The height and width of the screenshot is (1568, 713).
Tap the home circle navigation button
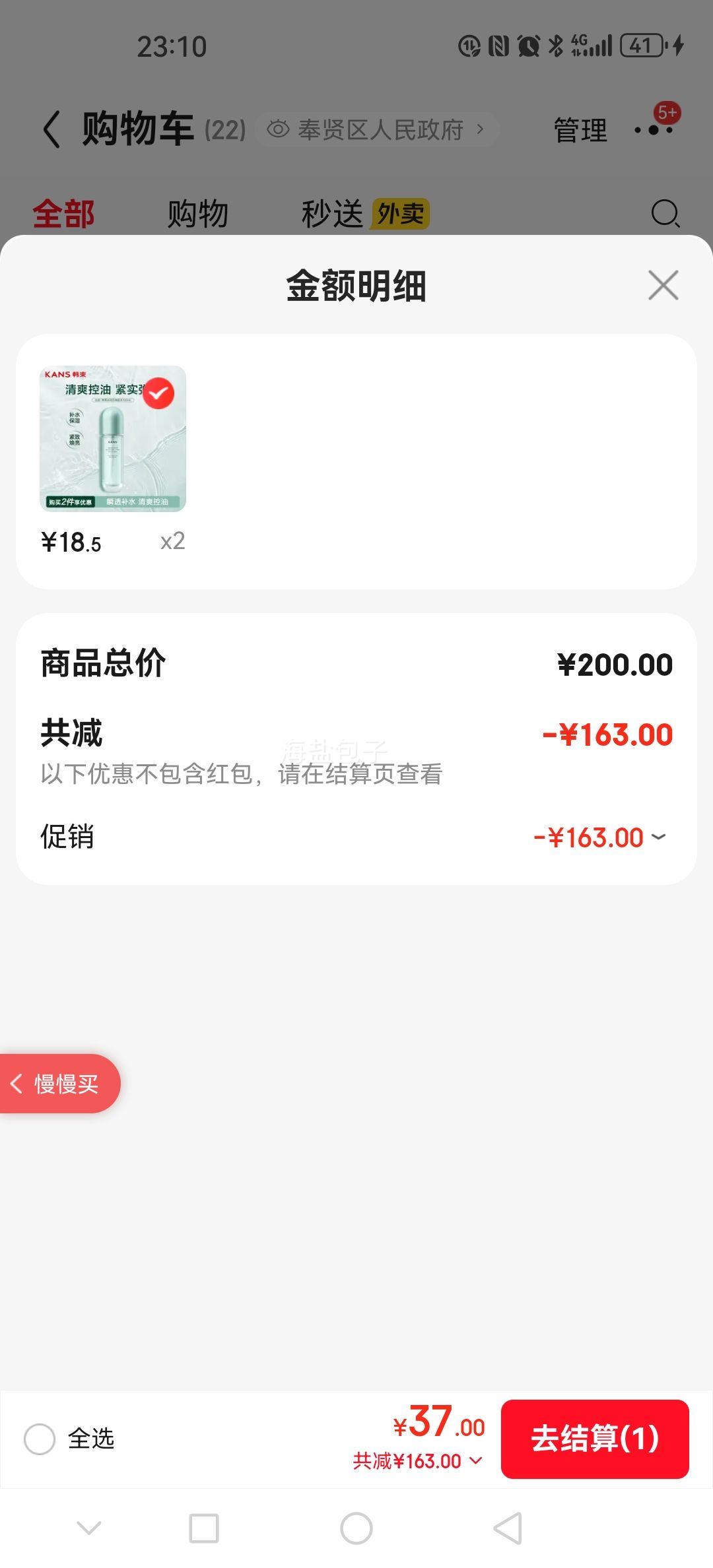click(x=355, y=1528)
